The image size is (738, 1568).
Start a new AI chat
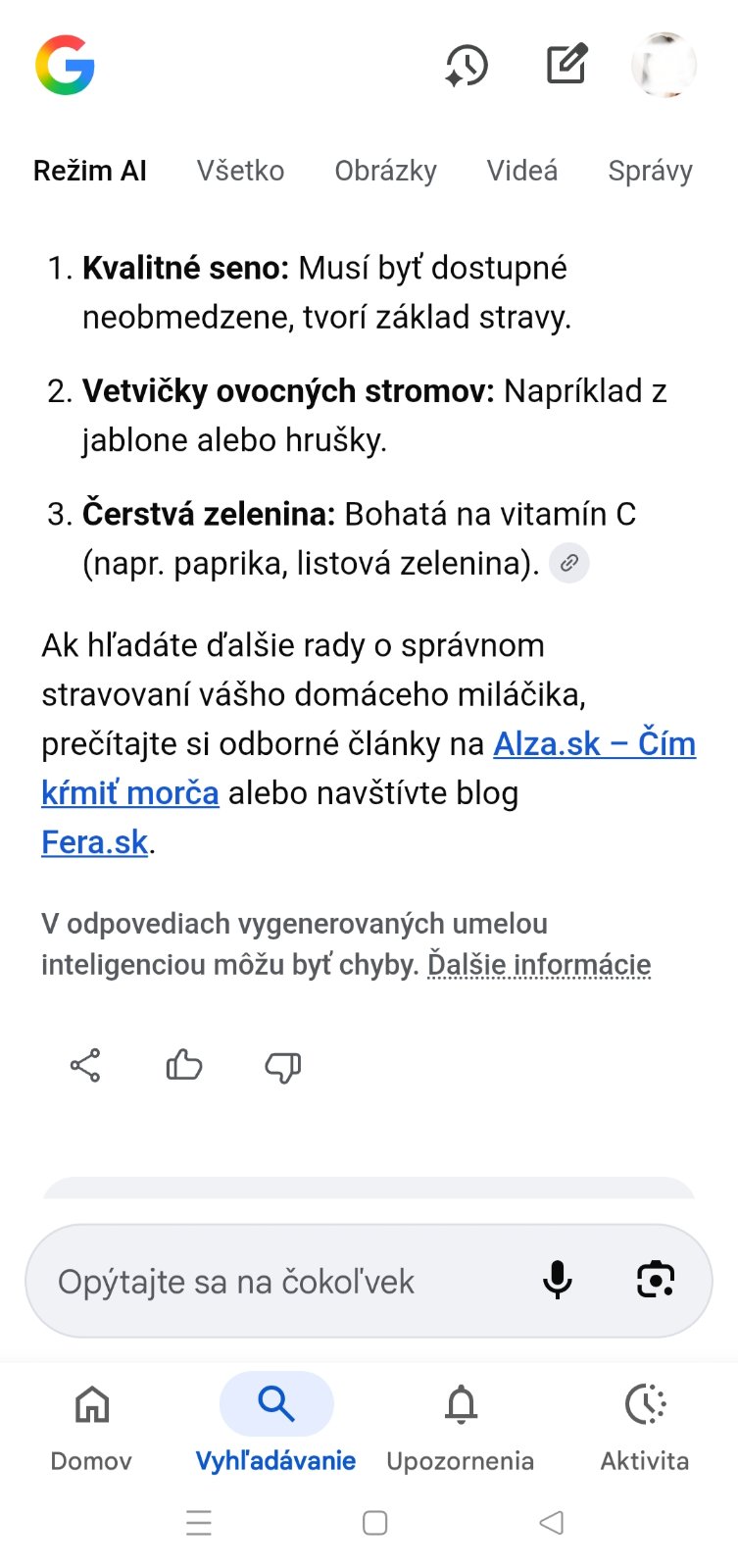click(566, 66)
